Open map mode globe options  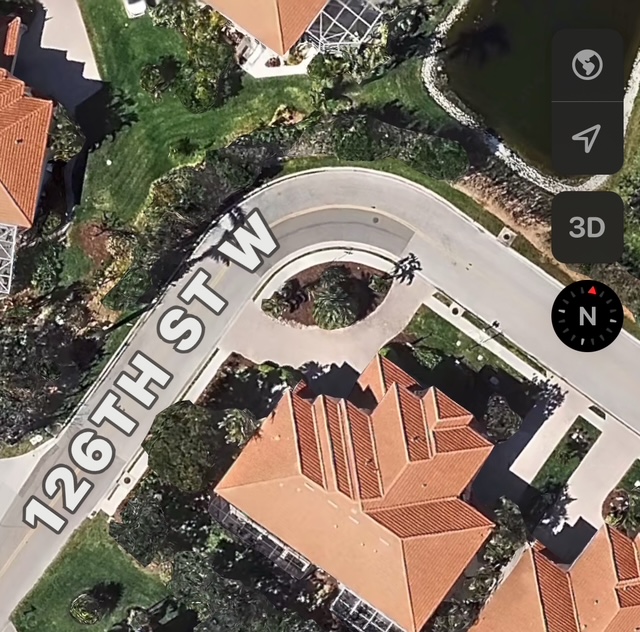tap(587, 65)
